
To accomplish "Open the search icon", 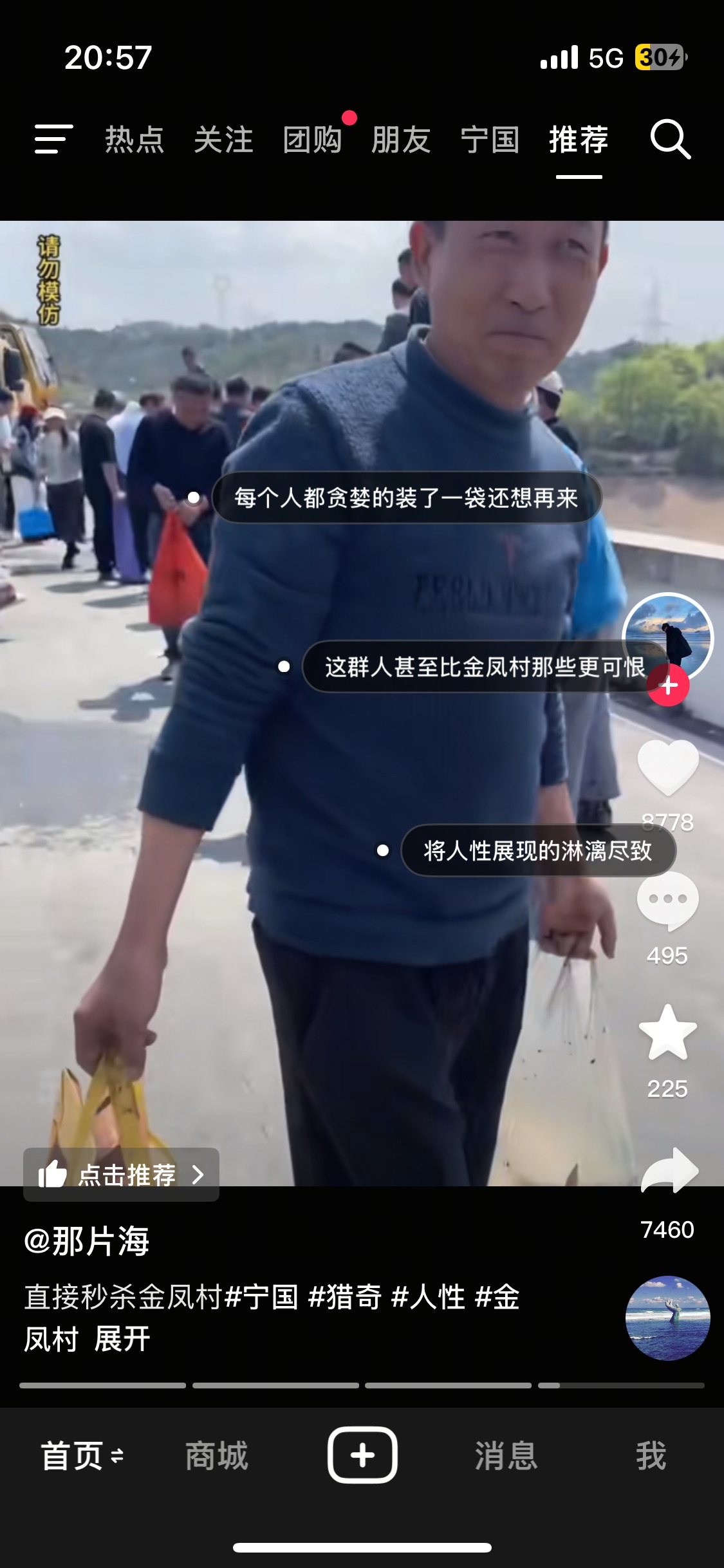I will point(670,139).
